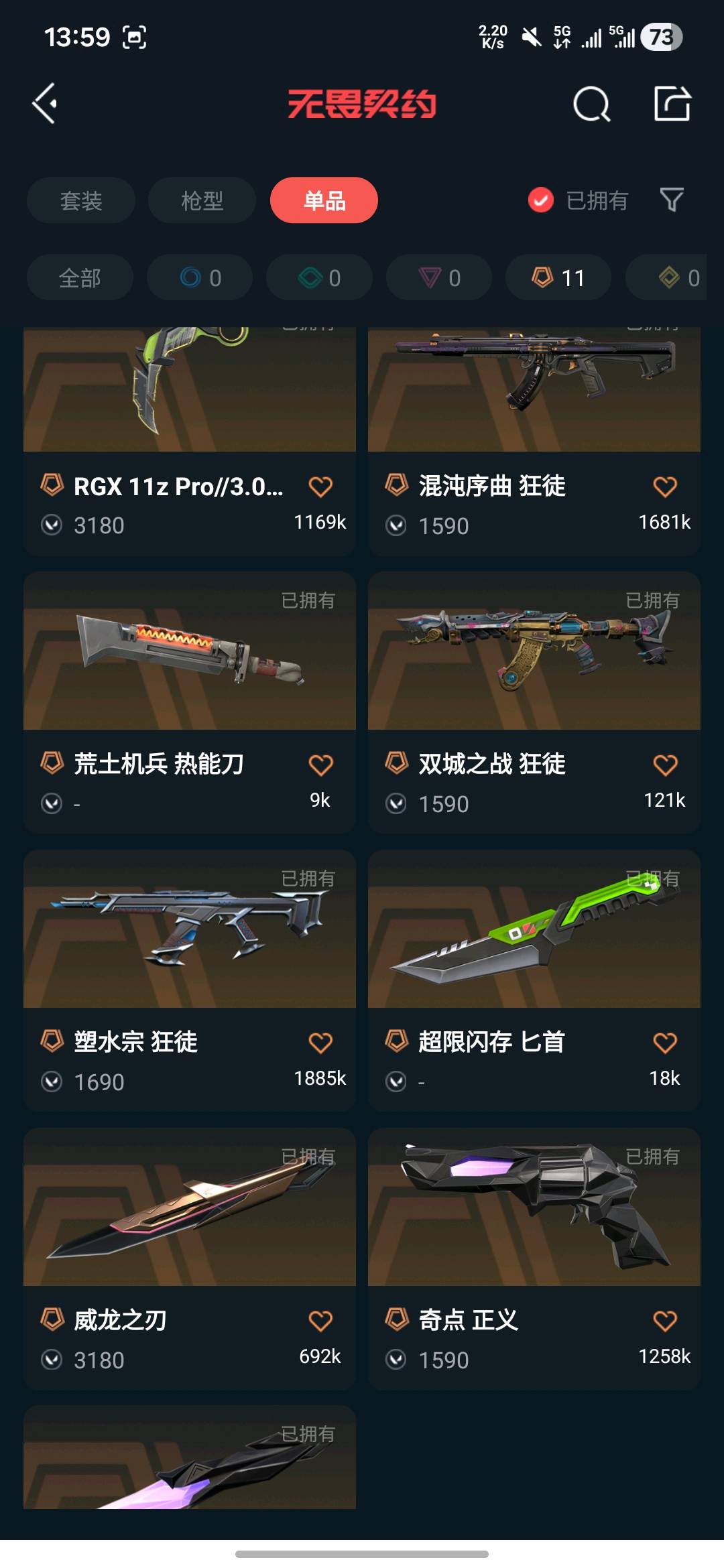Go back using the top arrow
724x1568 pixels.
tap(44, 104)
